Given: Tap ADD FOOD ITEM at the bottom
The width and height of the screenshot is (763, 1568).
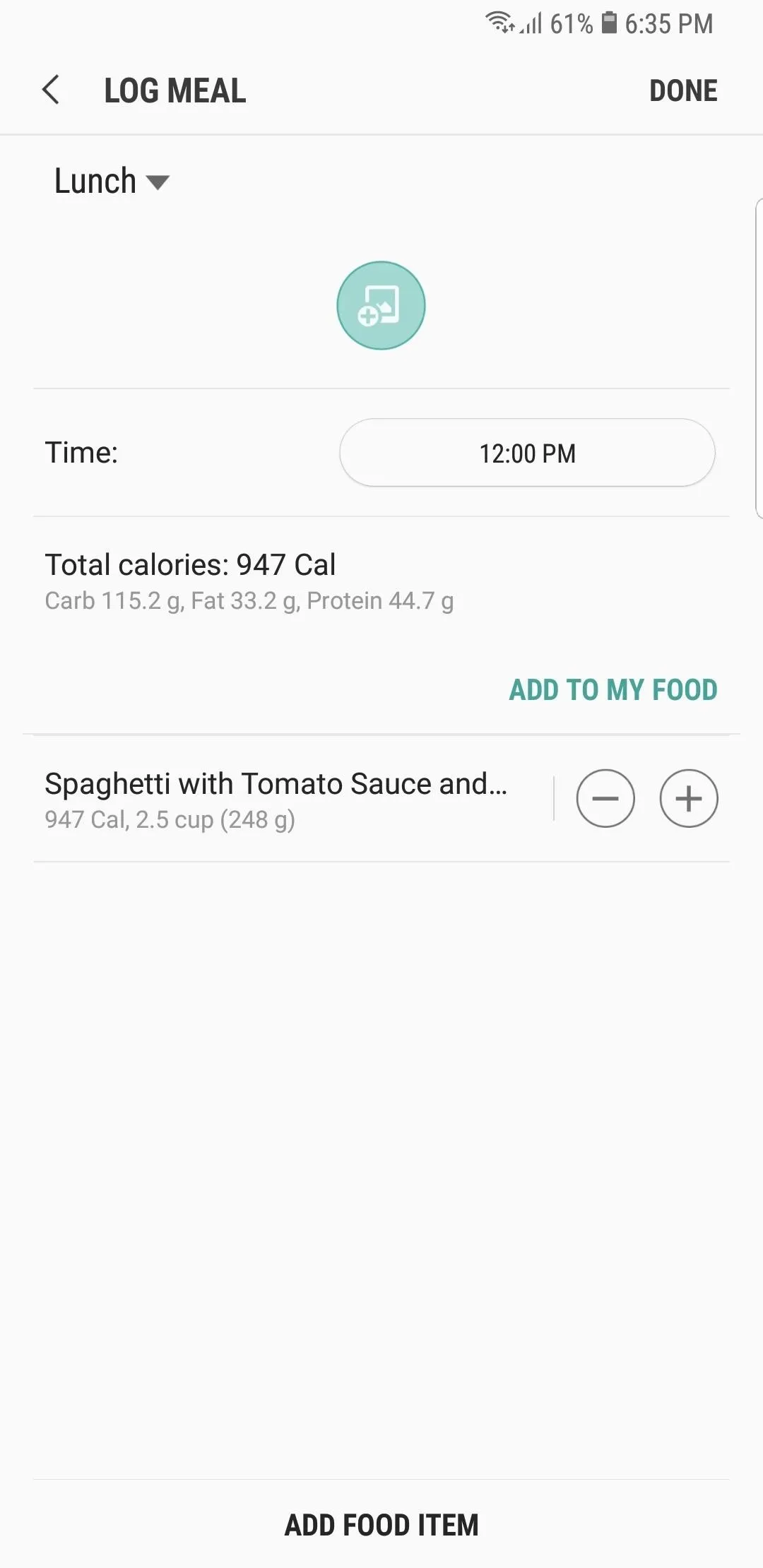Looking at the screenshot, I should point(381,1525).
